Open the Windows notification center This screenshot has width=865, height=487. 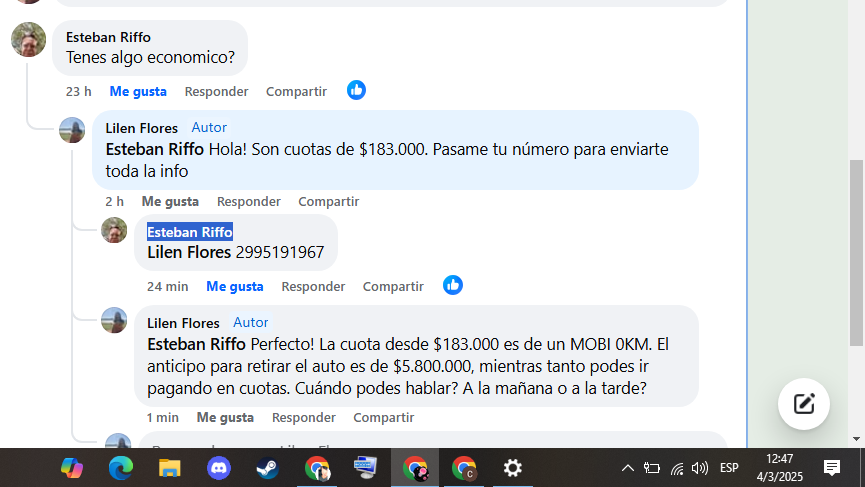pos(831,467)
